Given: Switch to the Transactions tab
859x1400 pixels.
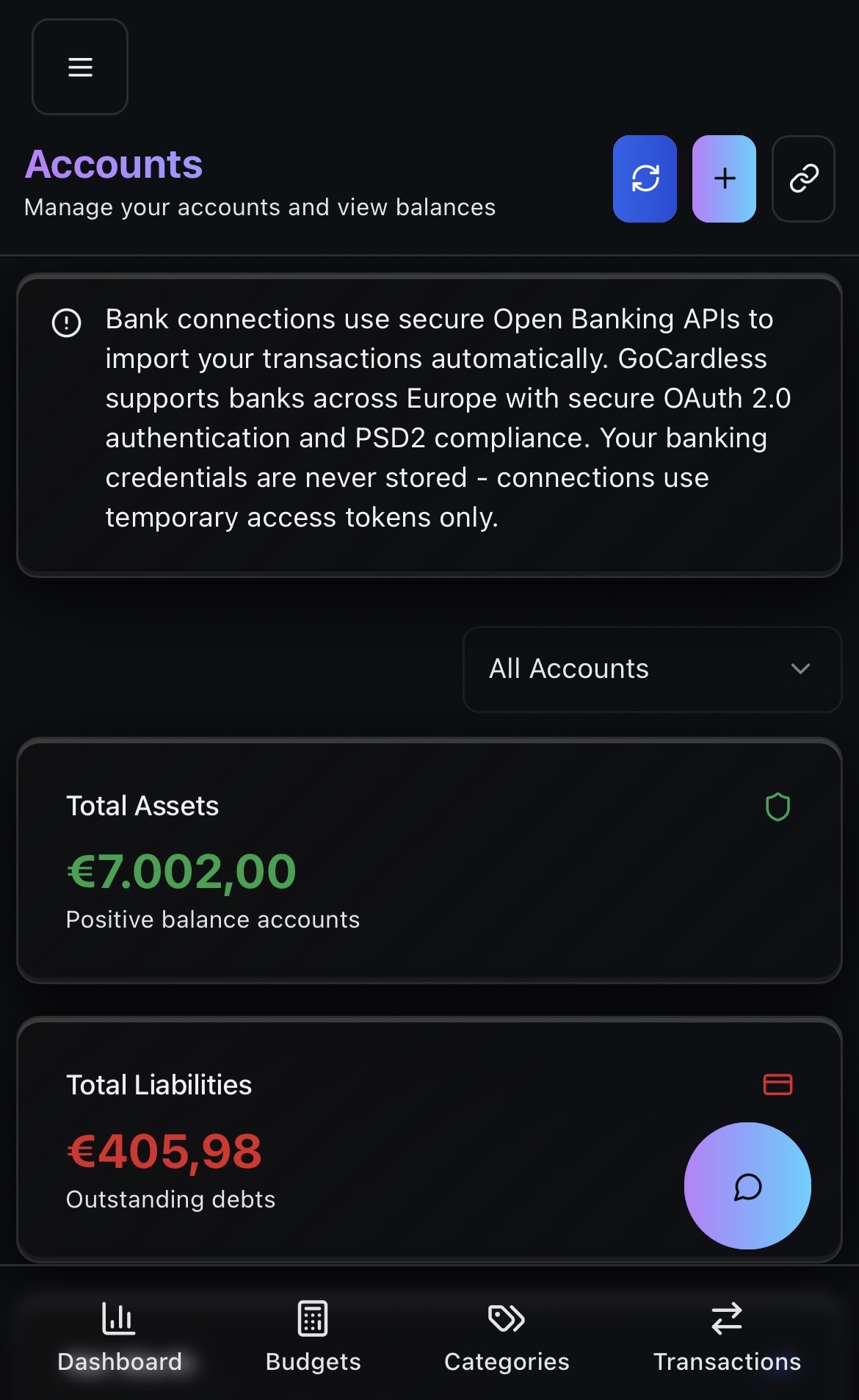Looking at the screenshot, I should 726,1338.
